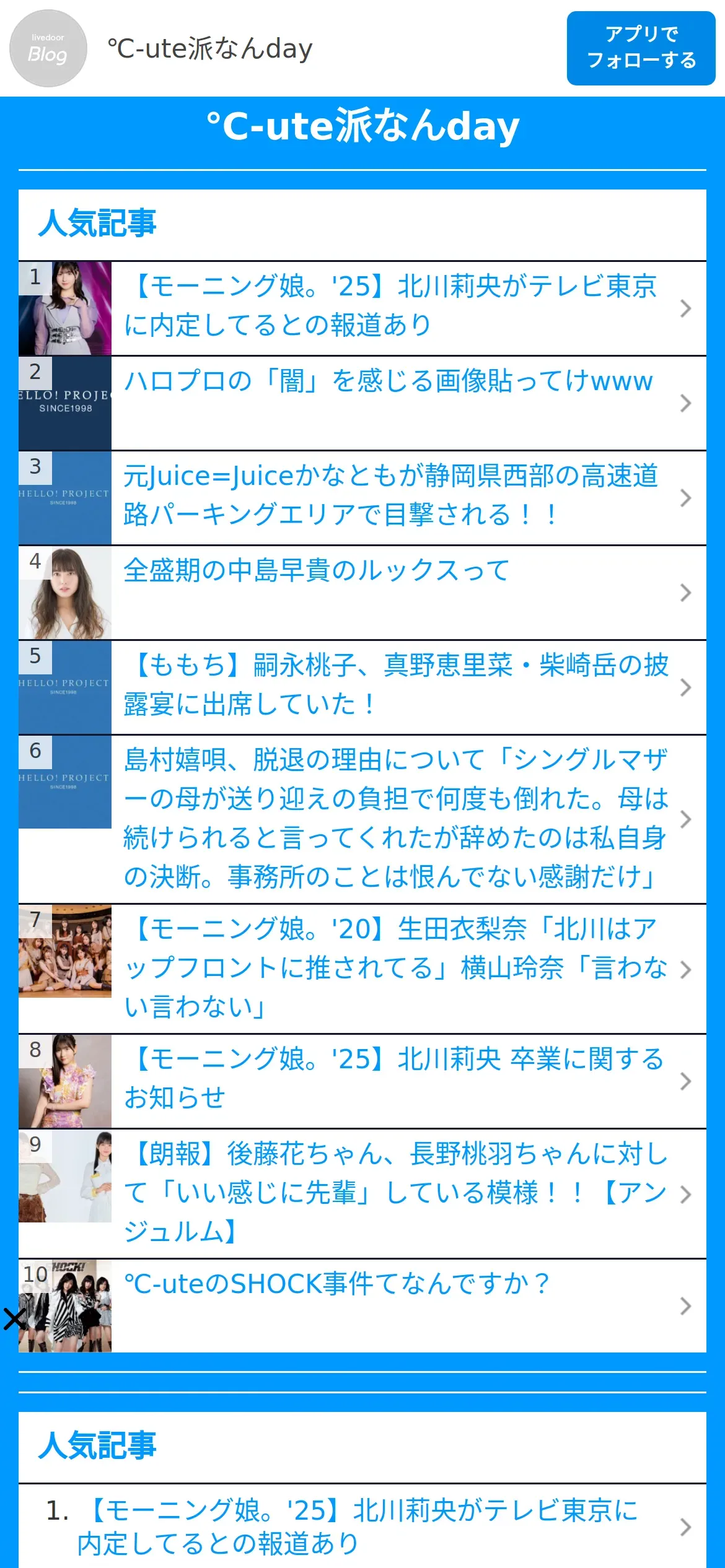This screenshot has width=725, height=1568.
Task: Open the livedoor Blog logo
Action: (x=48, y=48)
